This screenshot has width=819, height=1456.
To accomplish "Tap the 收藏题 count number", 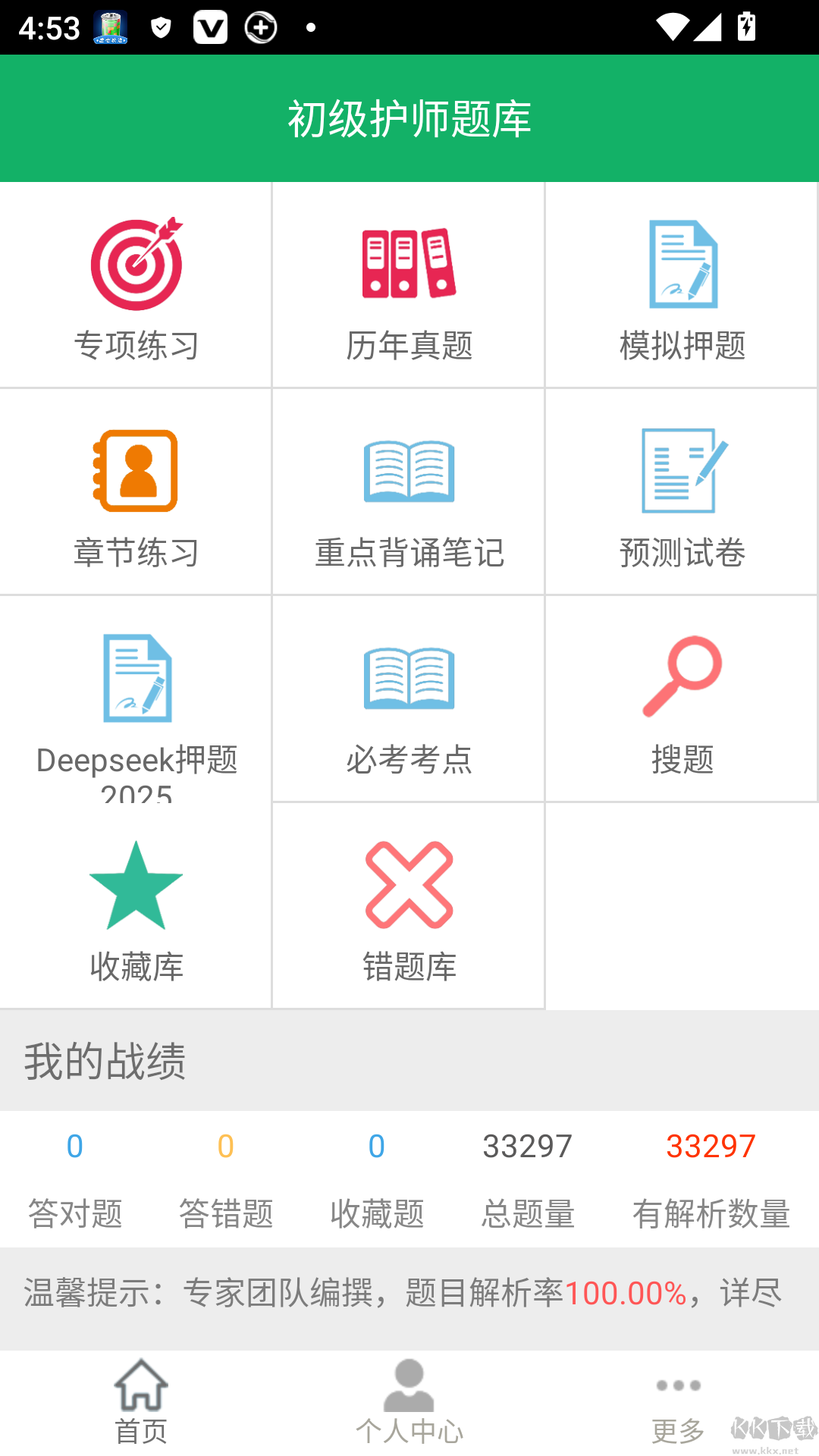I will 376,1147.
